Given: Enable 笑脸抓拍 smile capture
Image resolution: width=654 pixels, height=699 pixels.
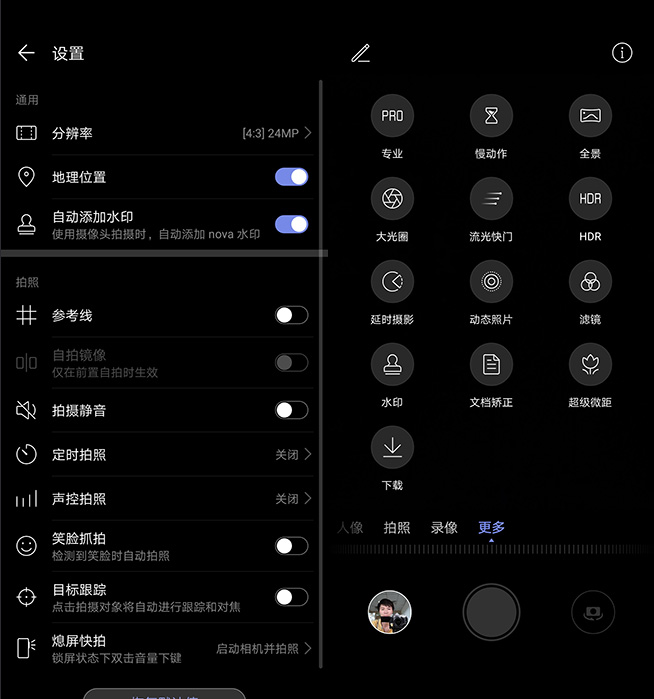Looking at the screenshot, I should tap(291, 546).
